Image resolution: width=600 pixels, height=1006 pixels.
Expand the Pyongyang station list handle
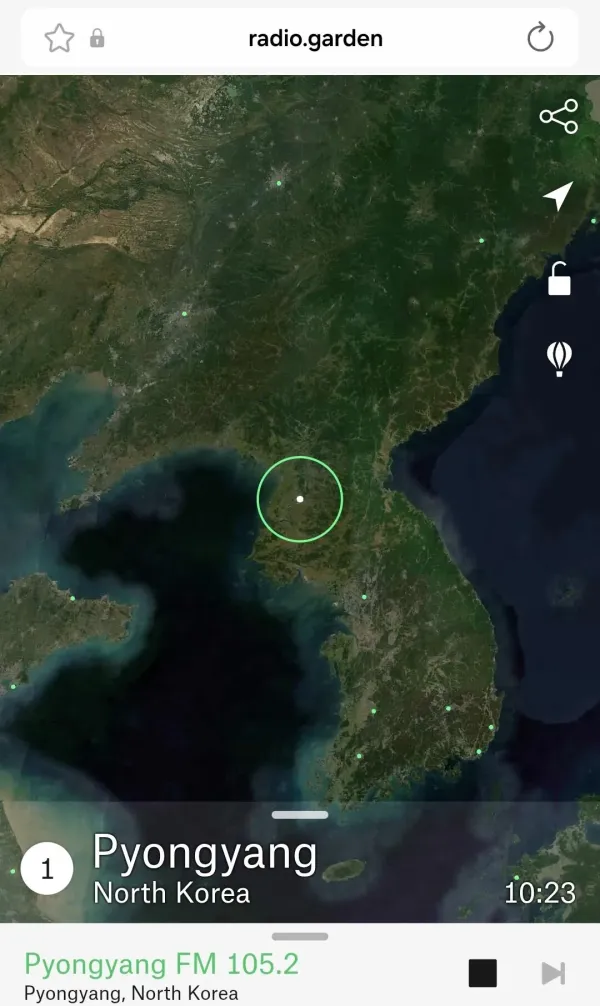click(x=300, y=815)
